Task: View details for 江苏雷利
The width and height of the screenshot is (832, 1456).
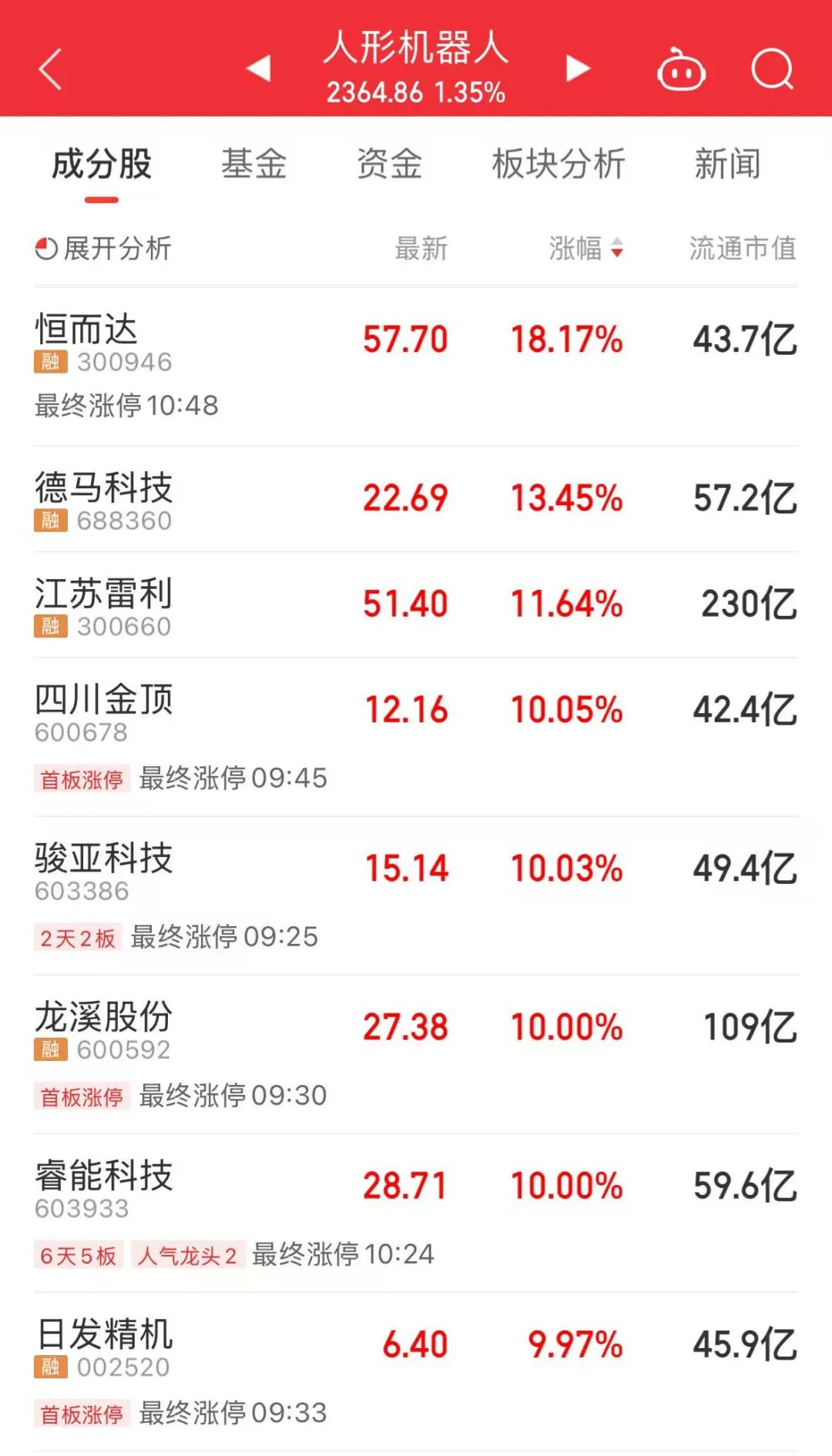Action: 103,595
